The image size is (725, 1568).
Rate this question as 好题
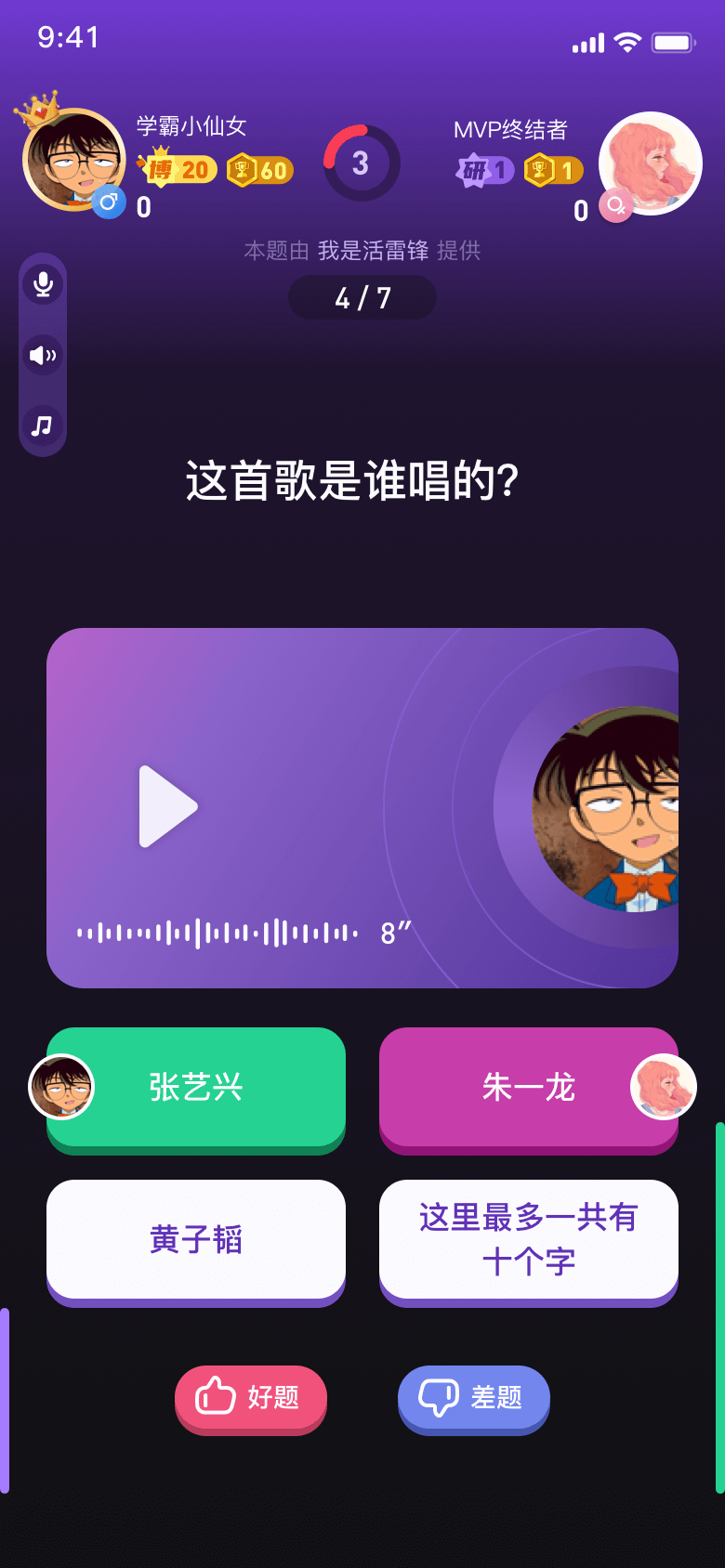point(251,1396)
